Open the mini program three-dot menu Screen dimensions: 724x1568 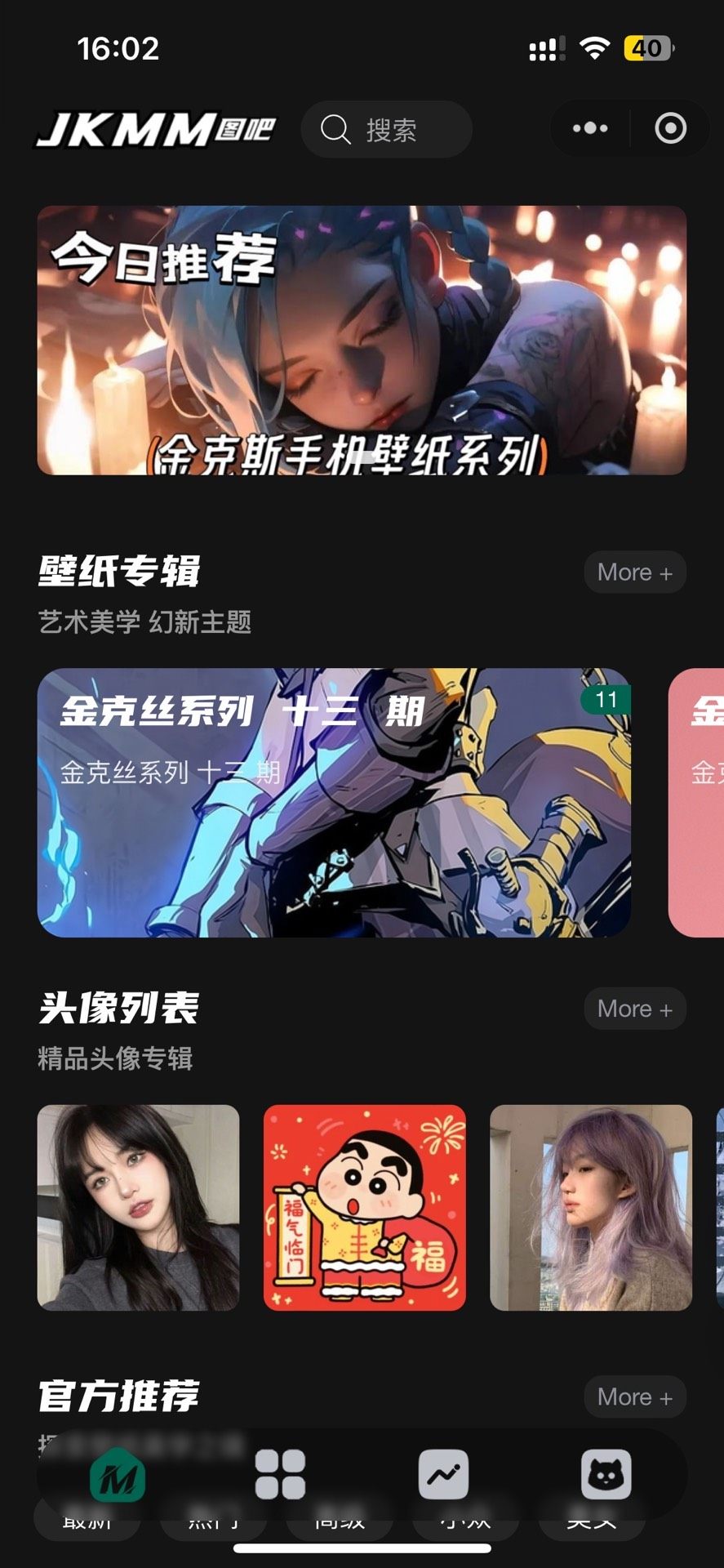pyautogui.click(x=590, y=128)
